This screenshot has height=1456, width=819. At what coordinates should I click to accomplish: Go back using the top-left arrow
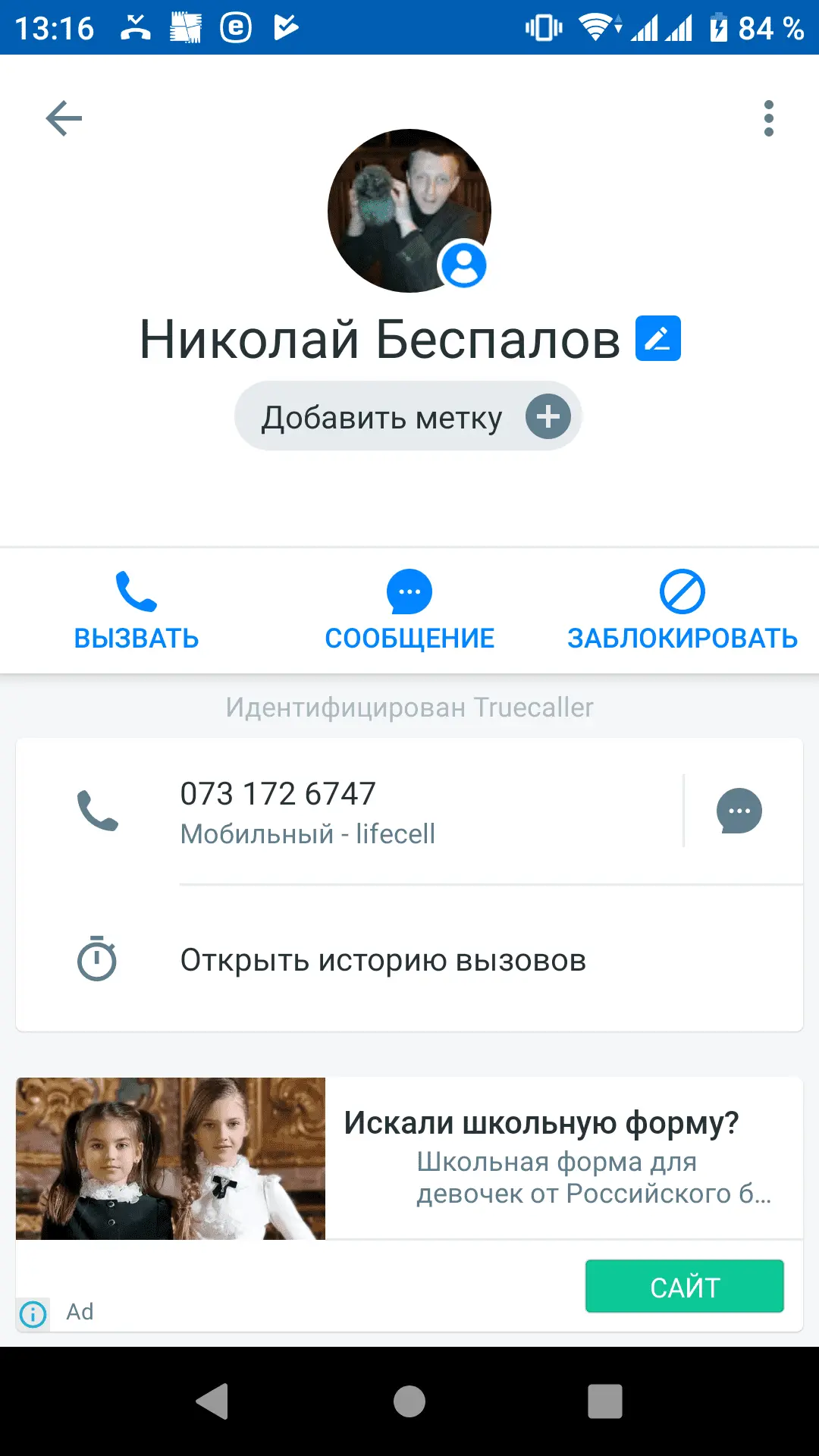64,118
